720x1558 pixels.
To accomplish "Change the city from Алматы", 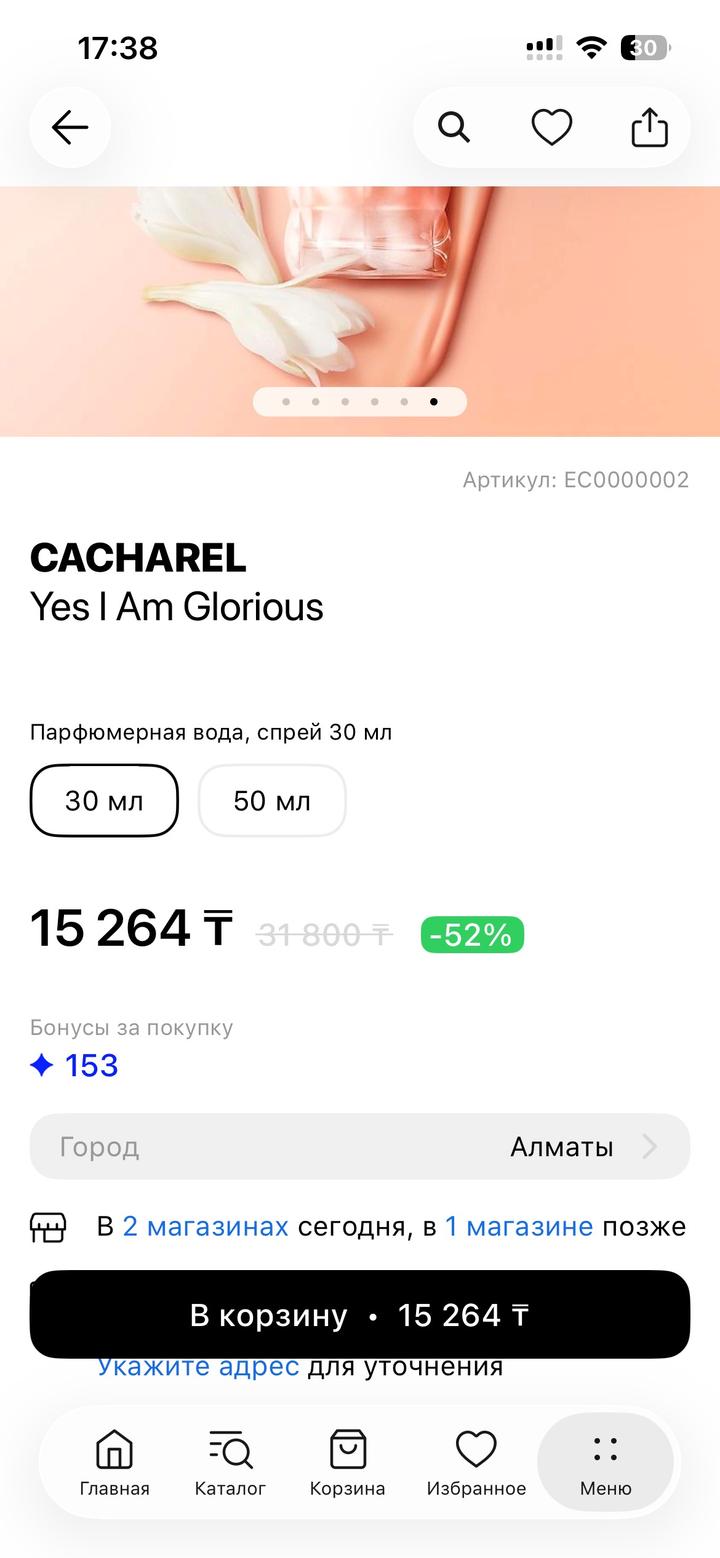I will click(360, 1146).
